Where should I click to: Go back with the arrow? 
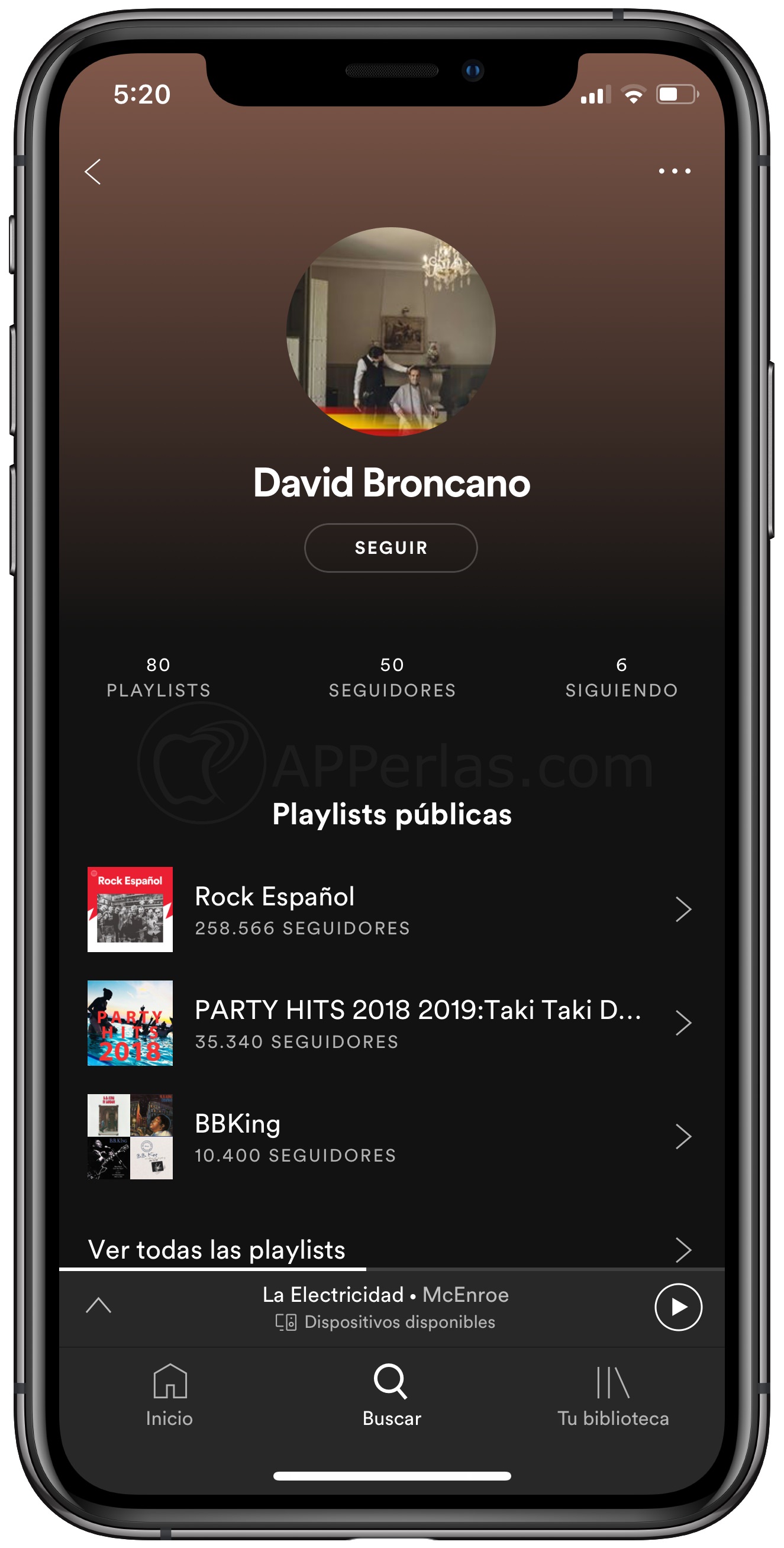[x=92, y=172]
